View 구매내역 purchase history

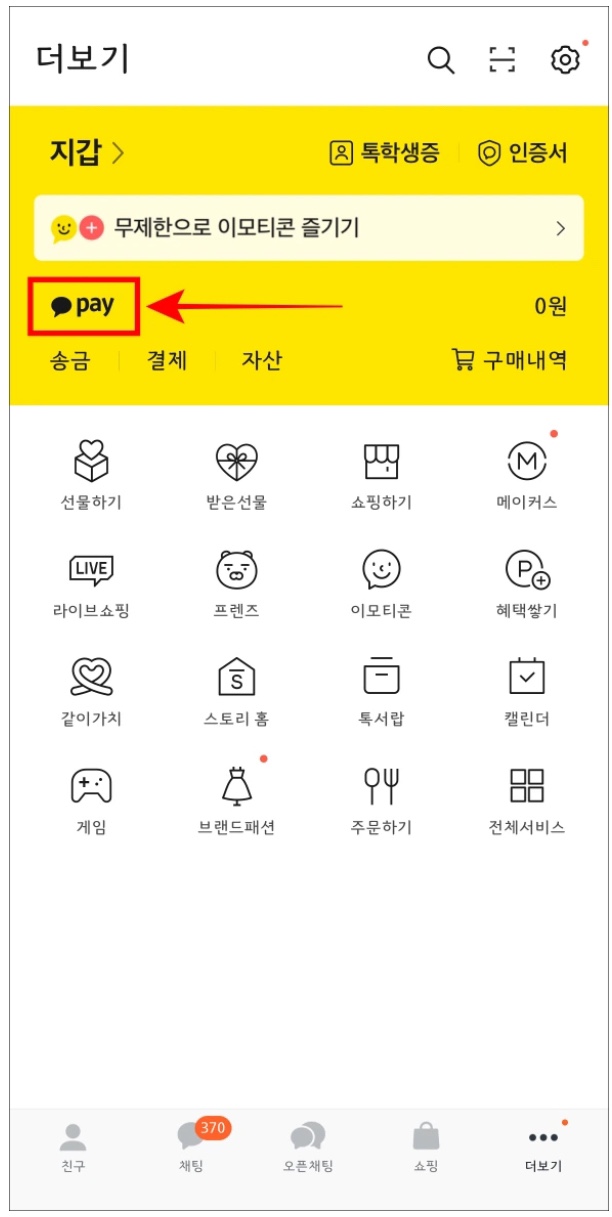click(x=510, y=361)
